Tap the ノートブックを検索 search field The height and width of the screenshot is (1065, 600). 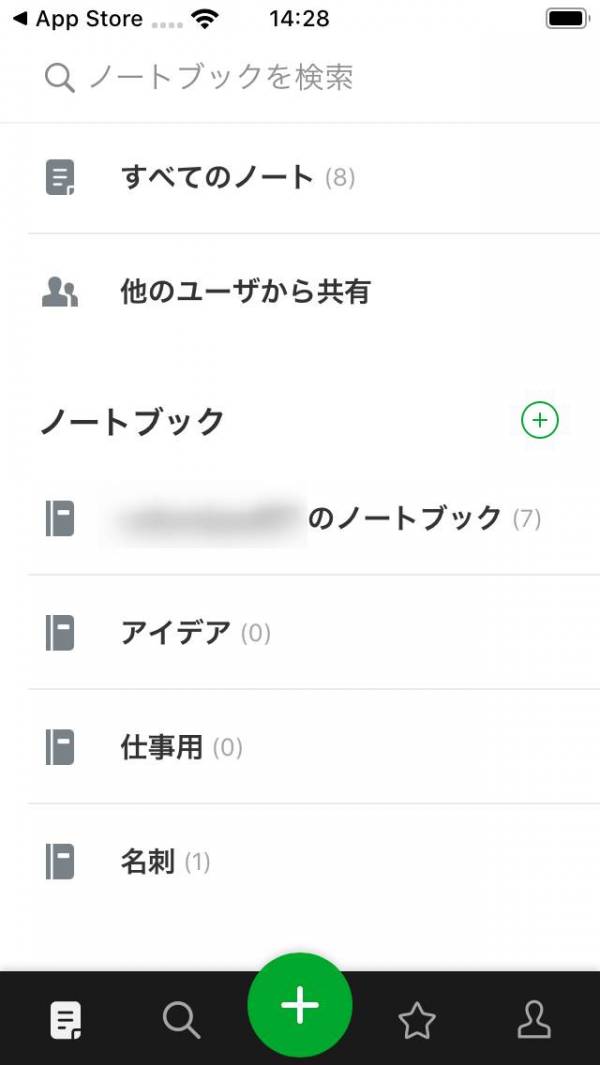tap(300, 78)
